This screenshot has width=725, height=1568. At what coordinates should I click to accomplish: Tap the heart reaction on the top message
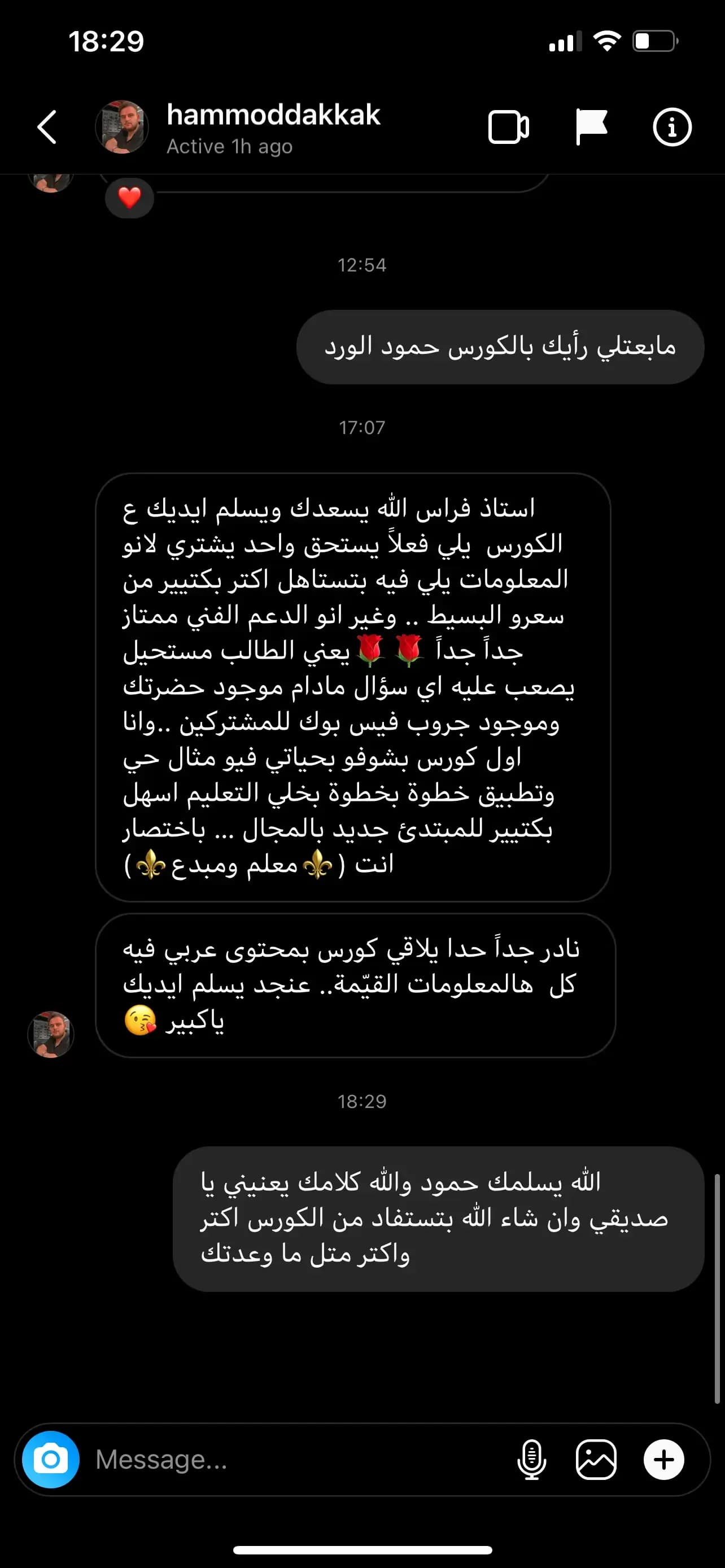[x=129, y=198]
